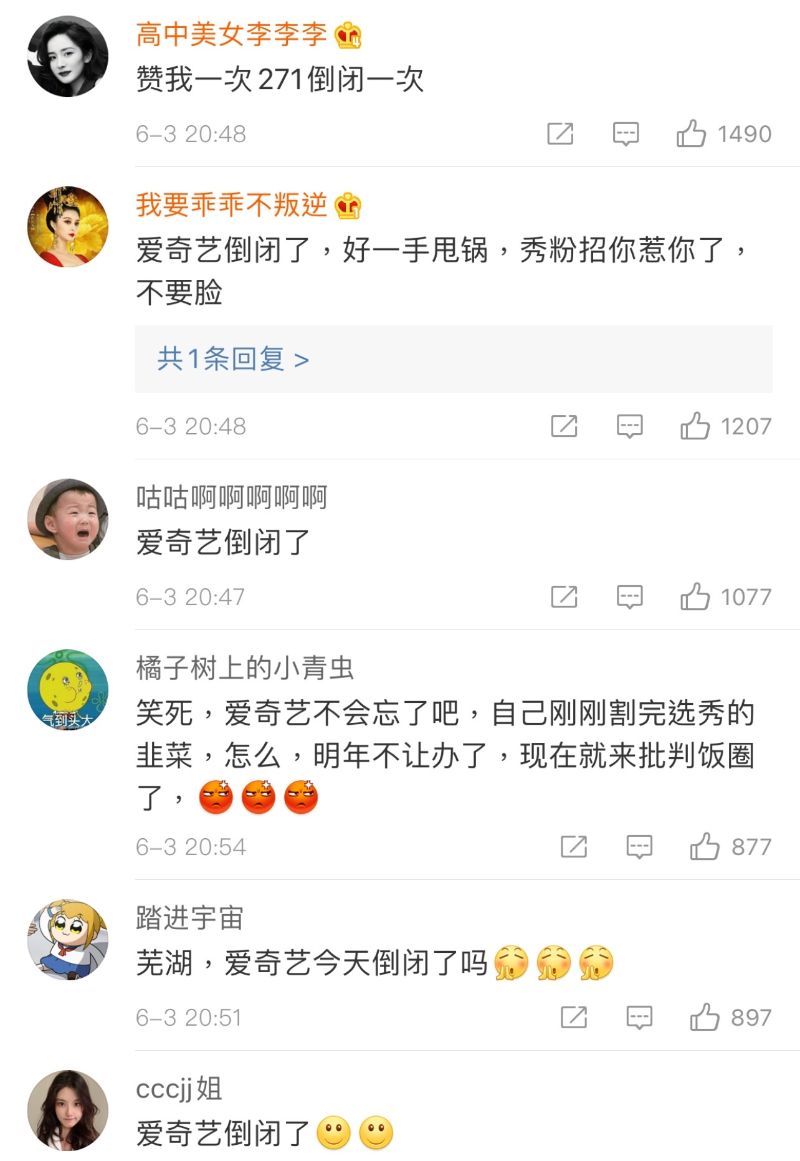Reply to 踏进宇宙's comment
800x1161 pixels.
coord(640,1018)
